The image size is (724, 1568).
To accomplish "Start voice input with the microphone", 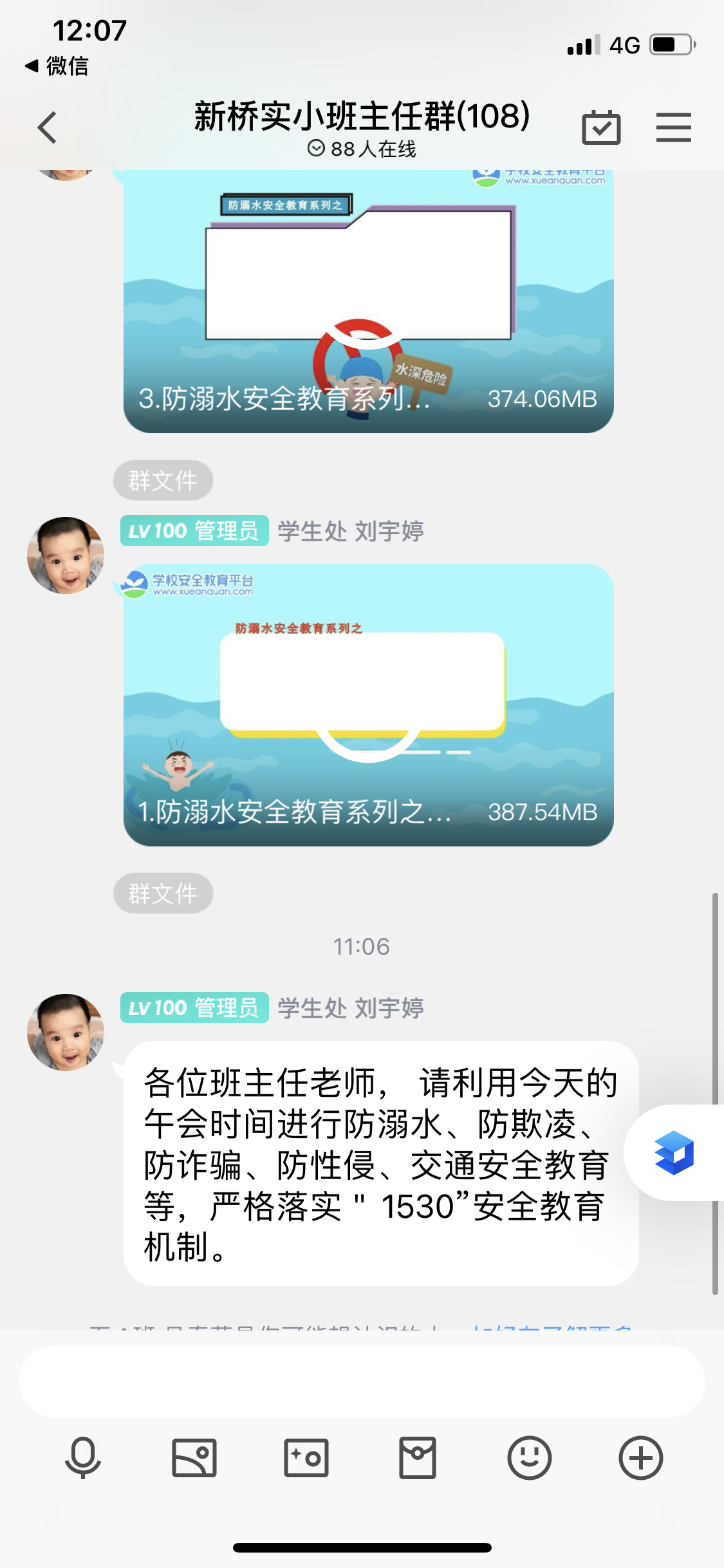I will click(83, 1457).
